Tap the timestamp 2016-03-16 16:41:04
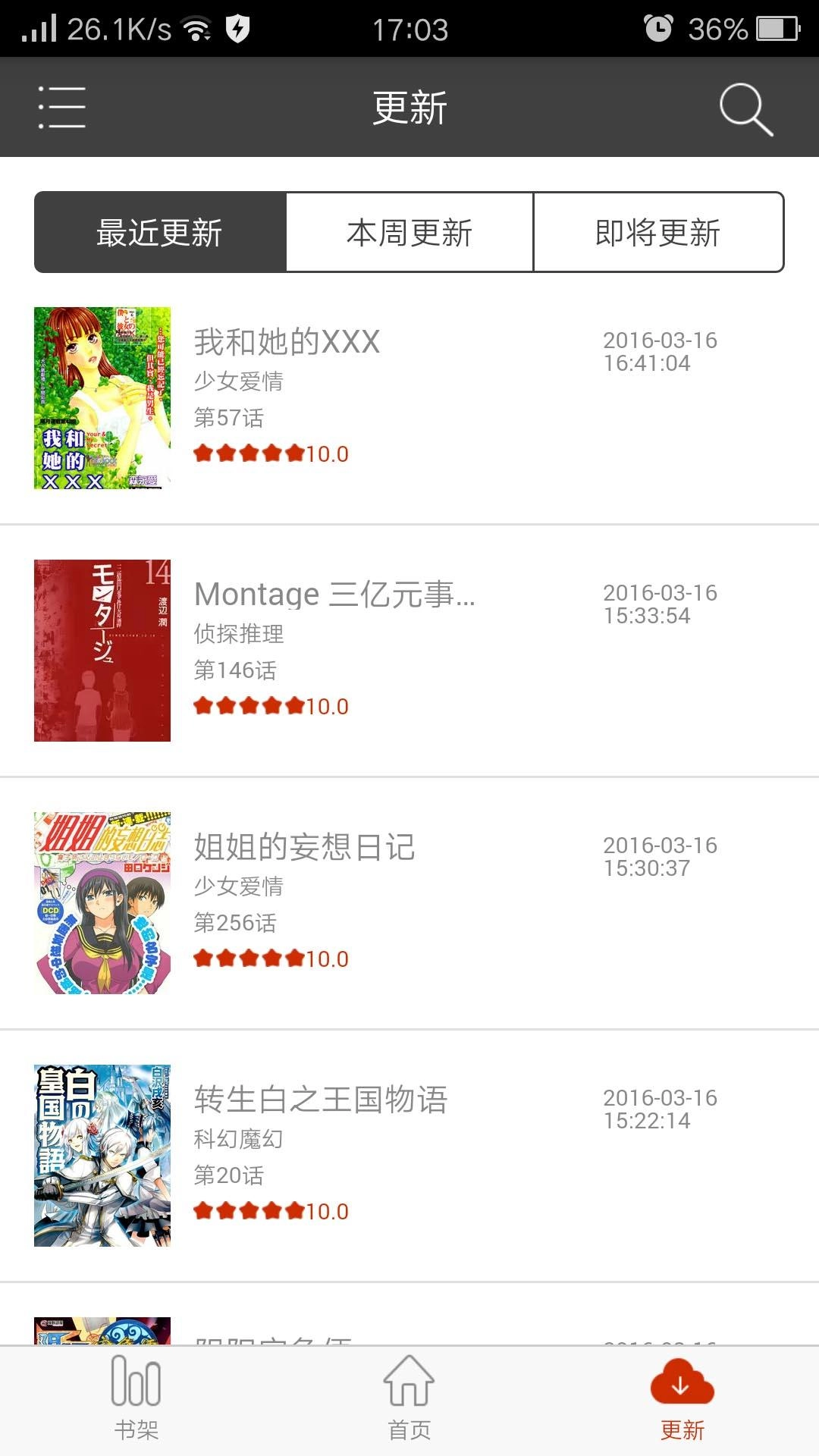 pos(660,351)
